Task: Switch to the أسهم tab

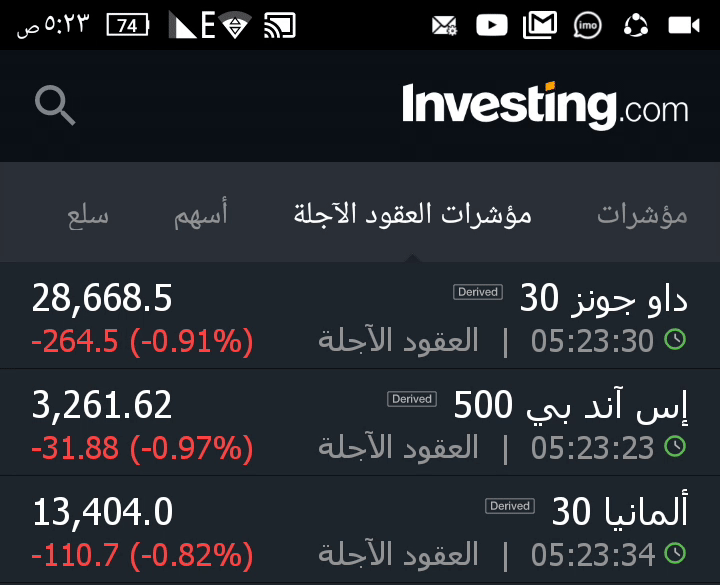Action: coord(201,214)
